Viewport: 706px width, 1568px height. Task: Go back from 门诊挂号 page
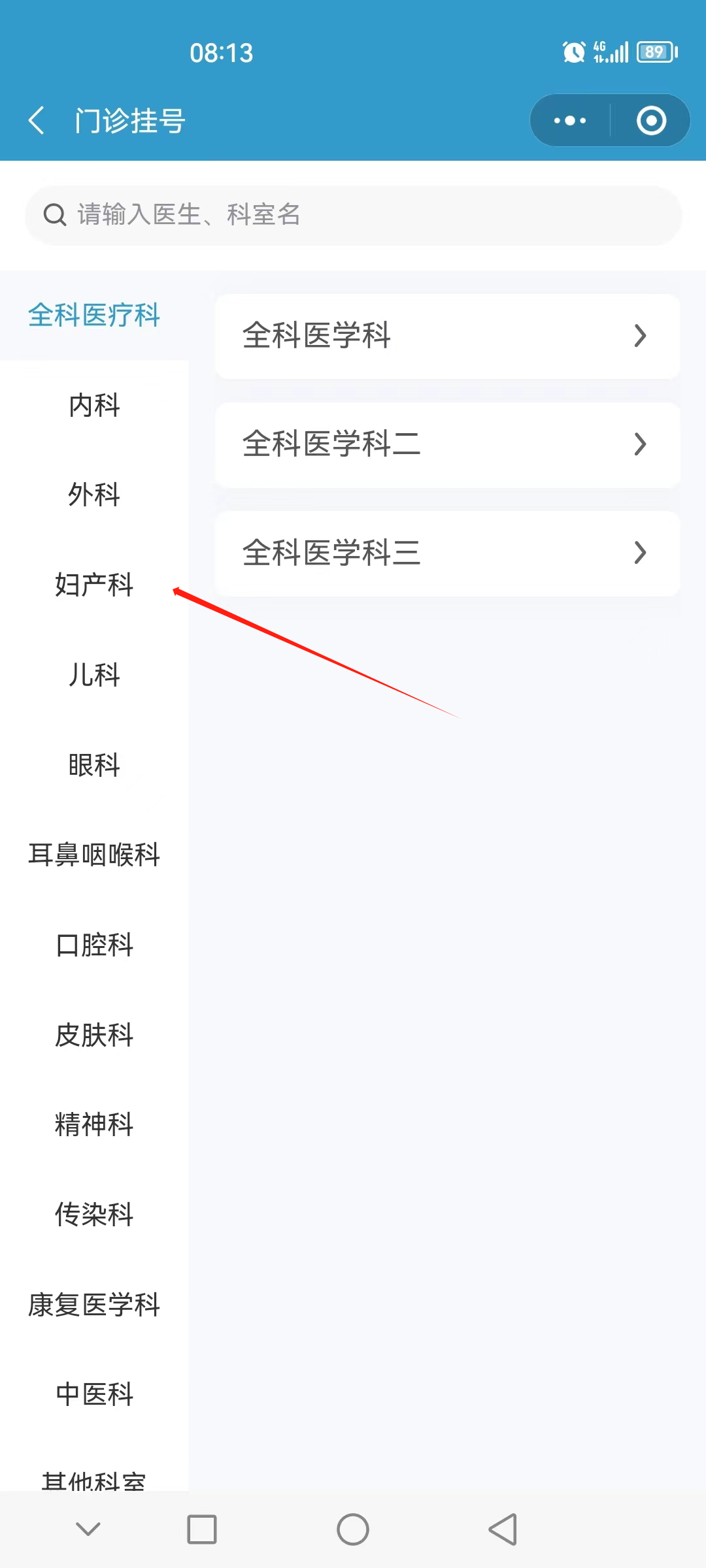pyautogui.click(x=37, y=121)
